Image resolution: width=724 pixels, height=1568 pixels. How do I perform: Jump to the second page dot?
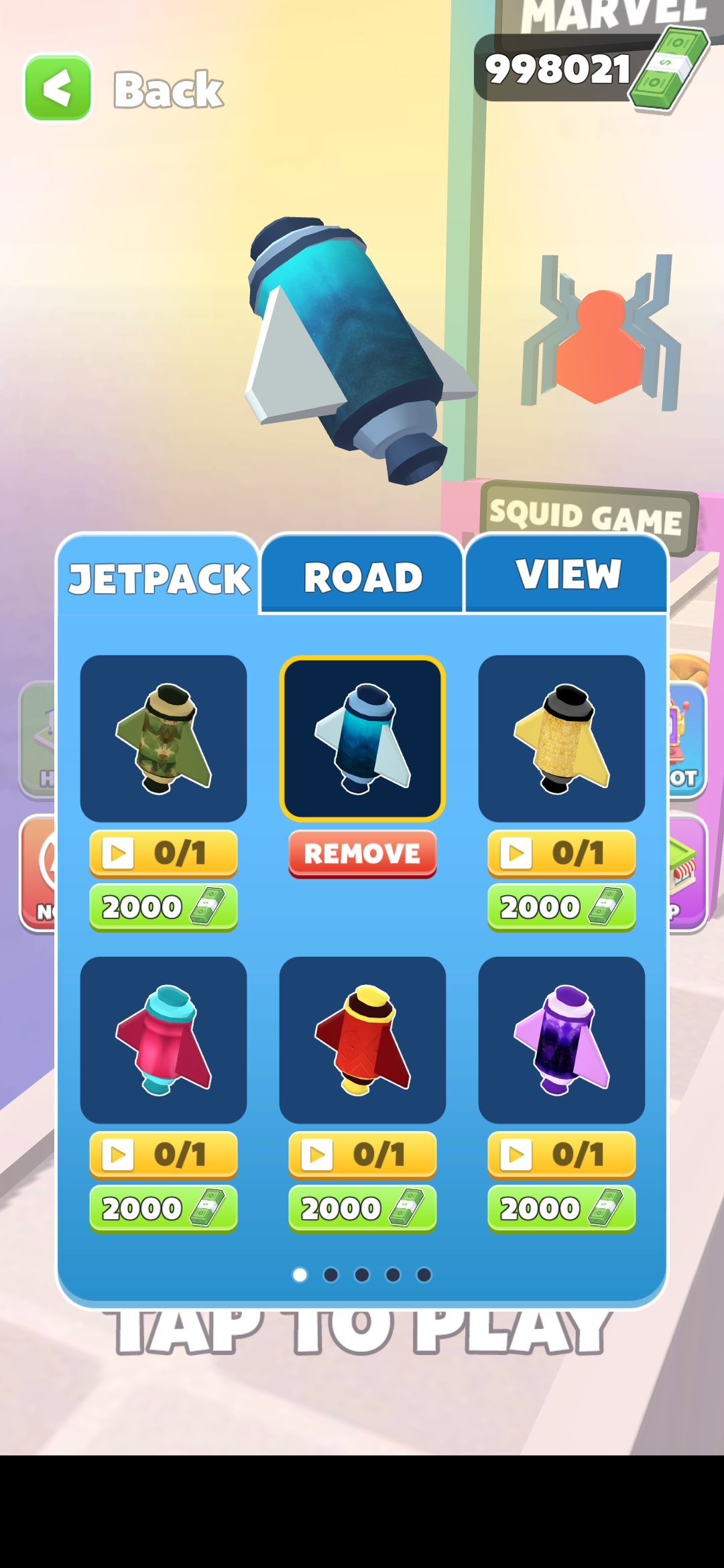coord(330,1275)
